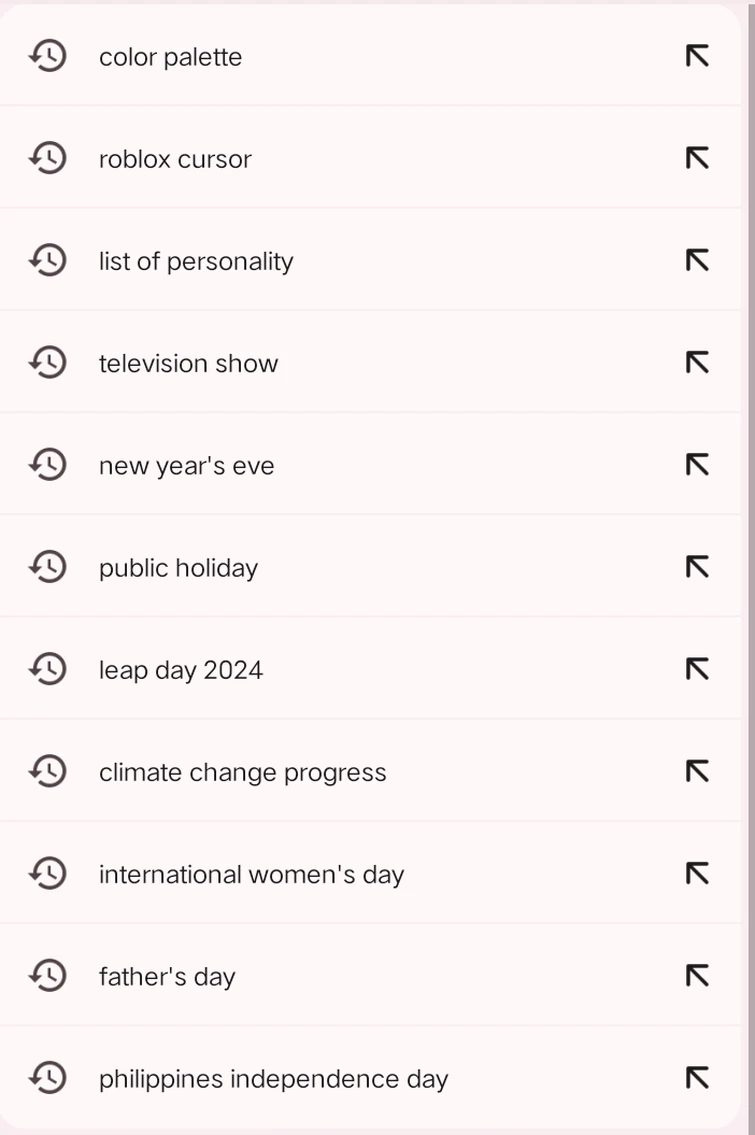
Task: Tap the insert arrow for roblox cursor
Action: click(697, 158)
